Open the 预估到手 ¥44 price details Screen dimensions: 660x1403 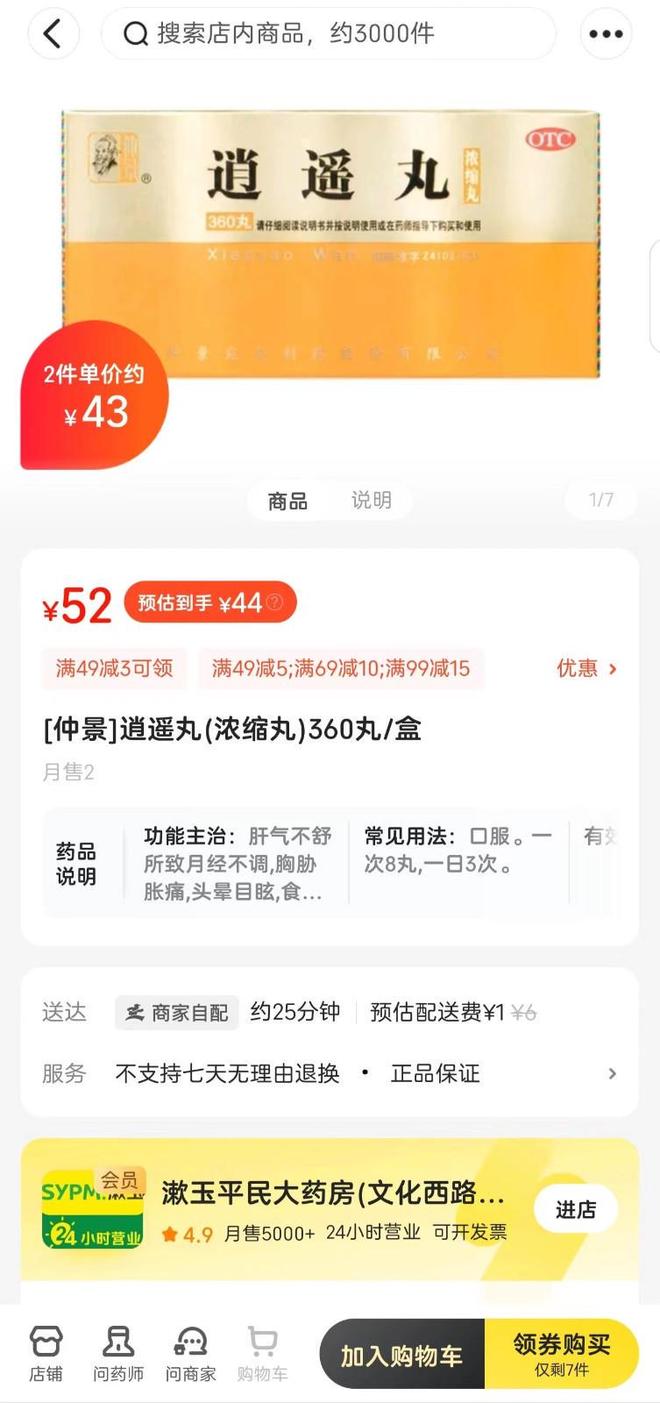(210, 603)
